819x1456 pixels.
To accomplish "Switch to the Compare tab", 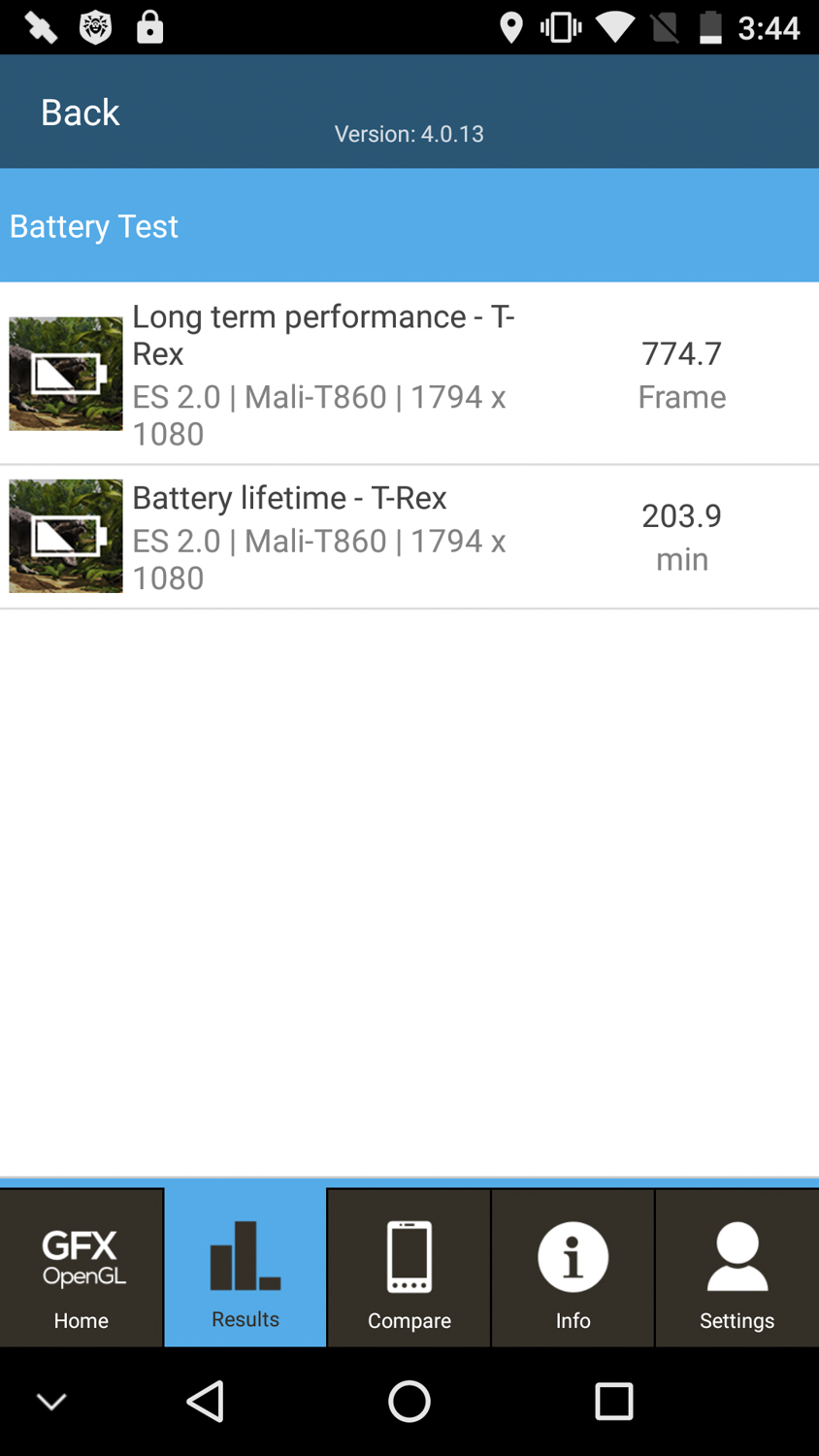I will 409,1268.
